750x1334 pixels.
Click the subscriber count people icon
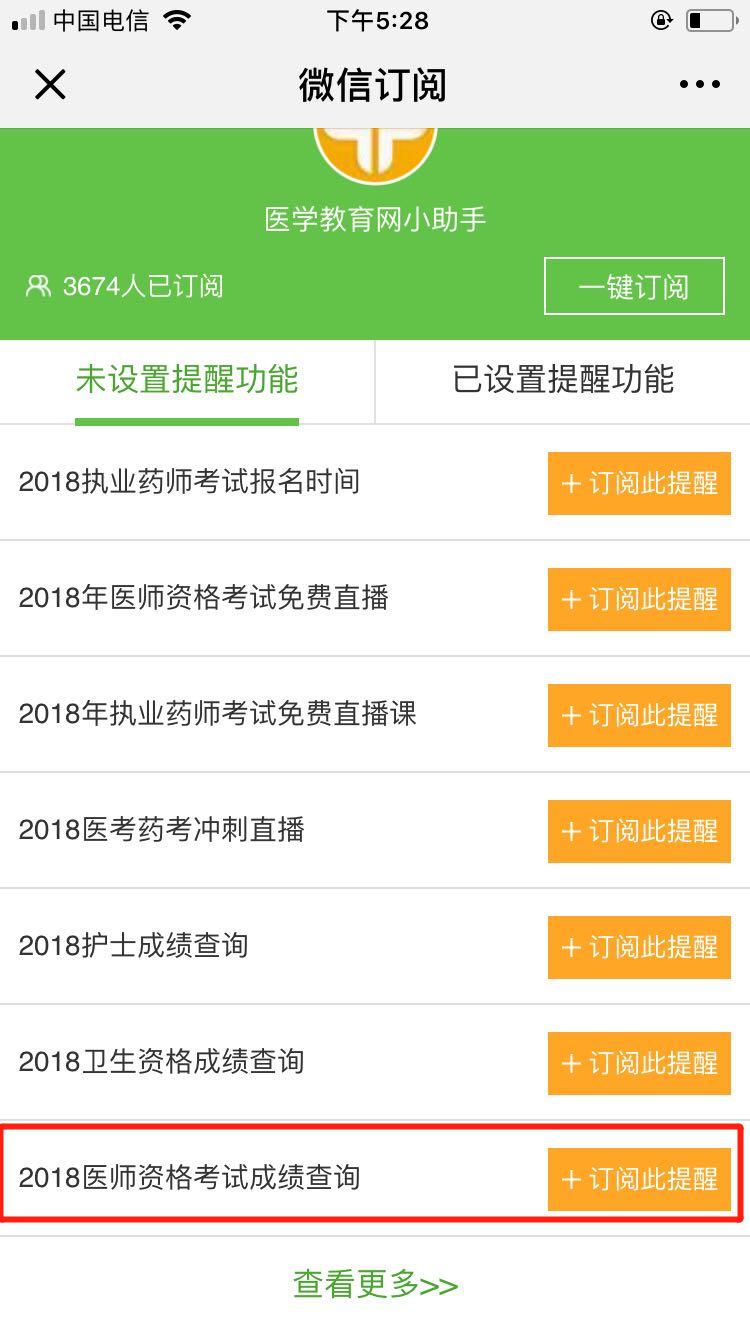click(x=38, y=286)
